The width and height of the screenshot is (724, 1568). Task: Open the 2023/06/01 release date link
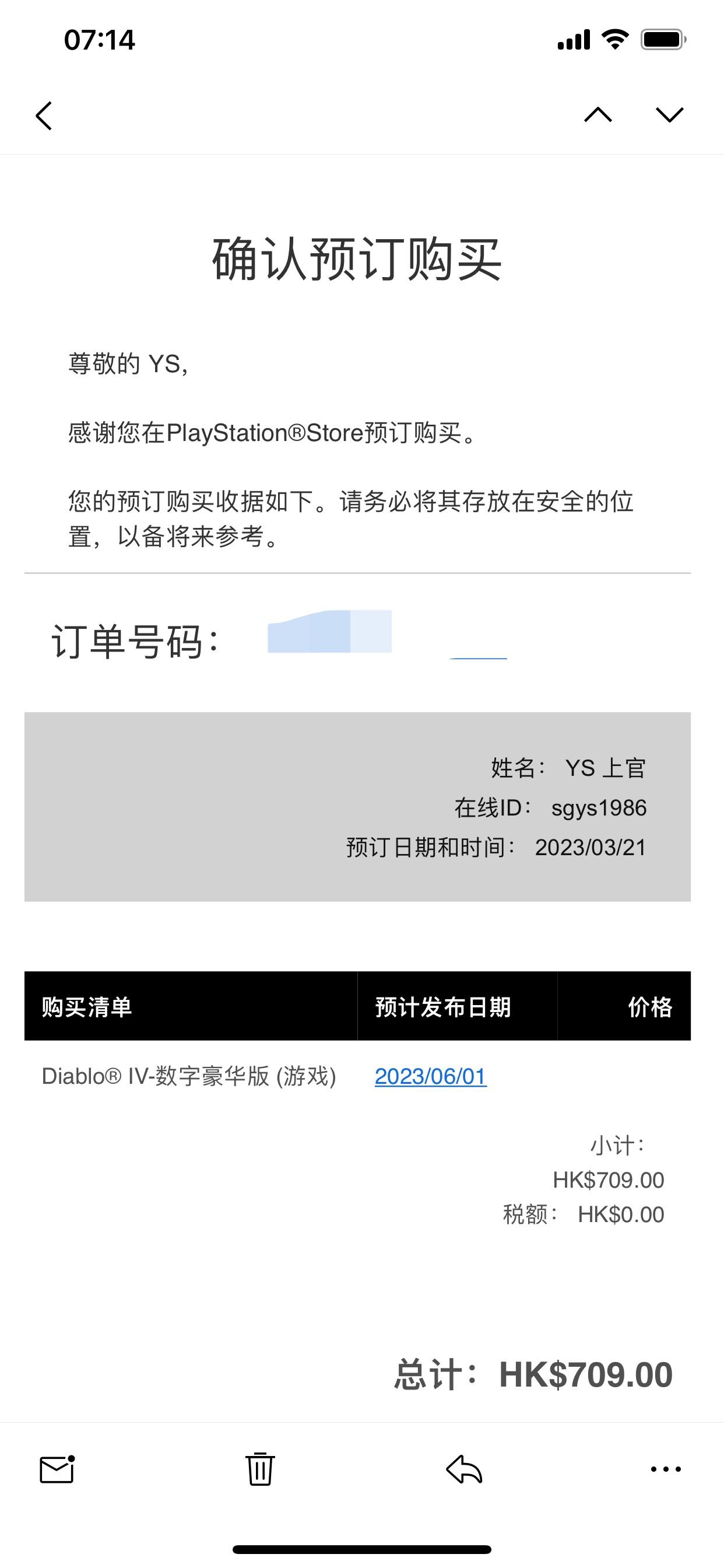point(430,1077)
